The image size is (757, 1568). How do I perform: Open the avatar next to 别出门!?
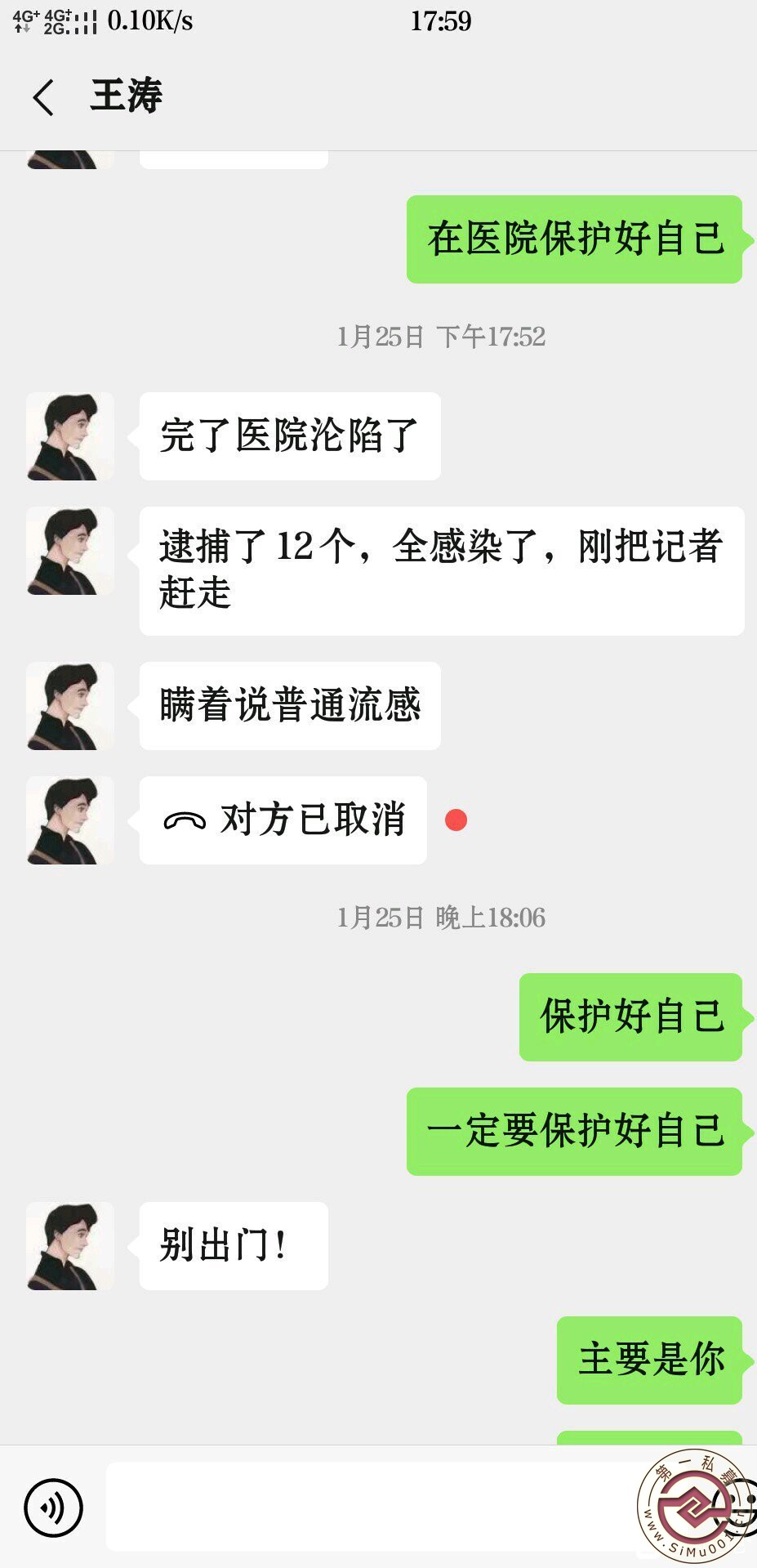[70, 1246]
